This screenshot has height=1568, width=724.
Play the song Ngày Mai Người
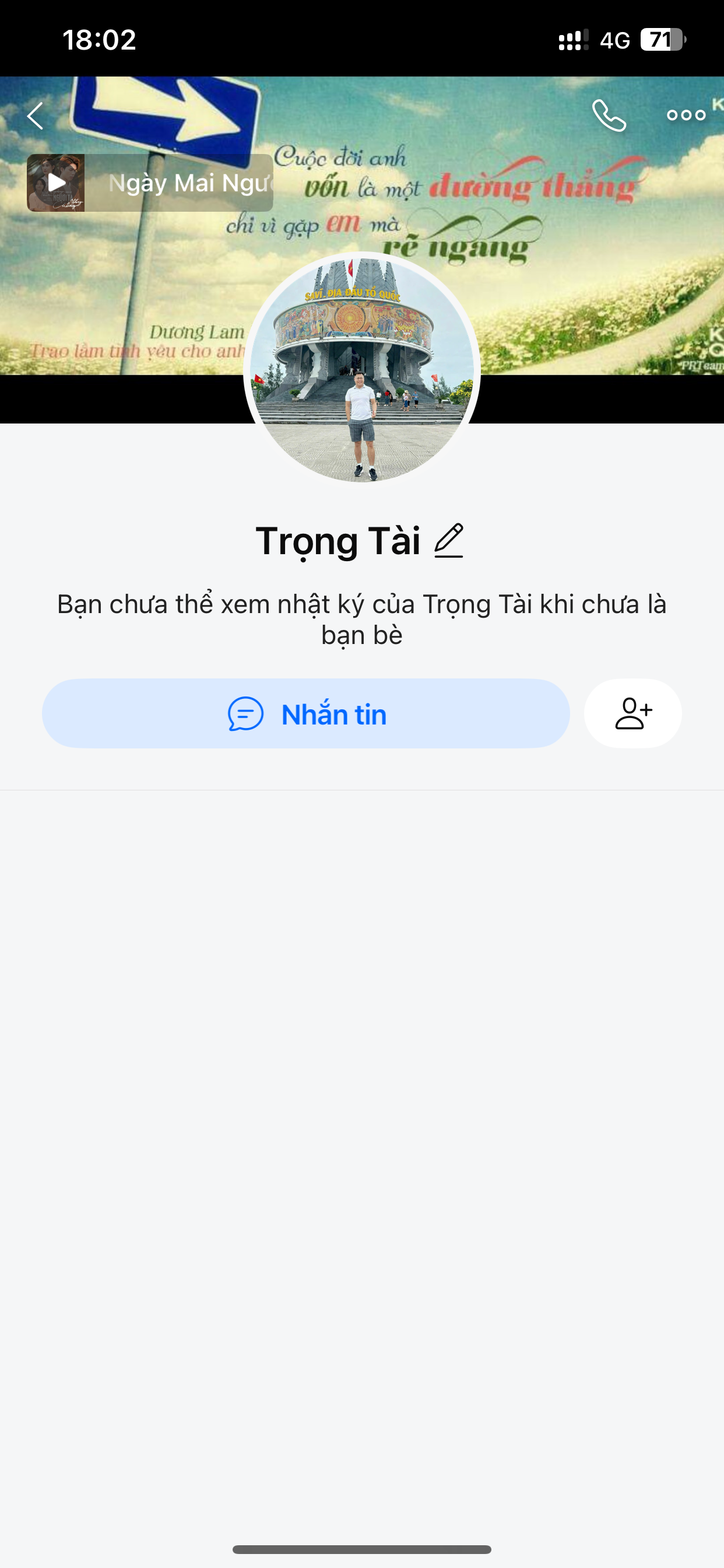pyautogui.click(x=56, y=183)
